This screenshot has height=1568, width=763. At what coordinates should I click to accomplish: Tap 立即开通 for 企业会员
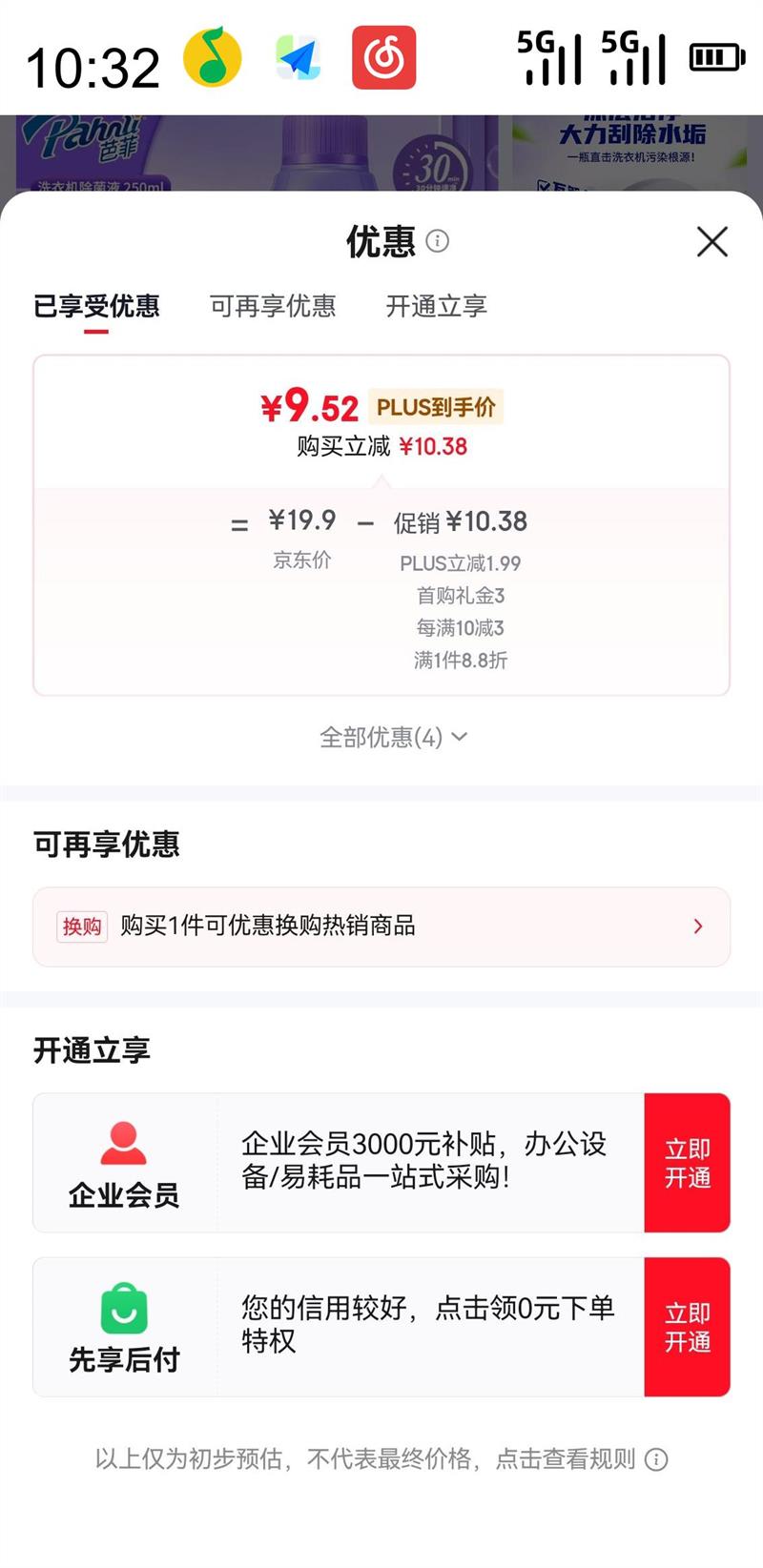(x=687, y=1163)
